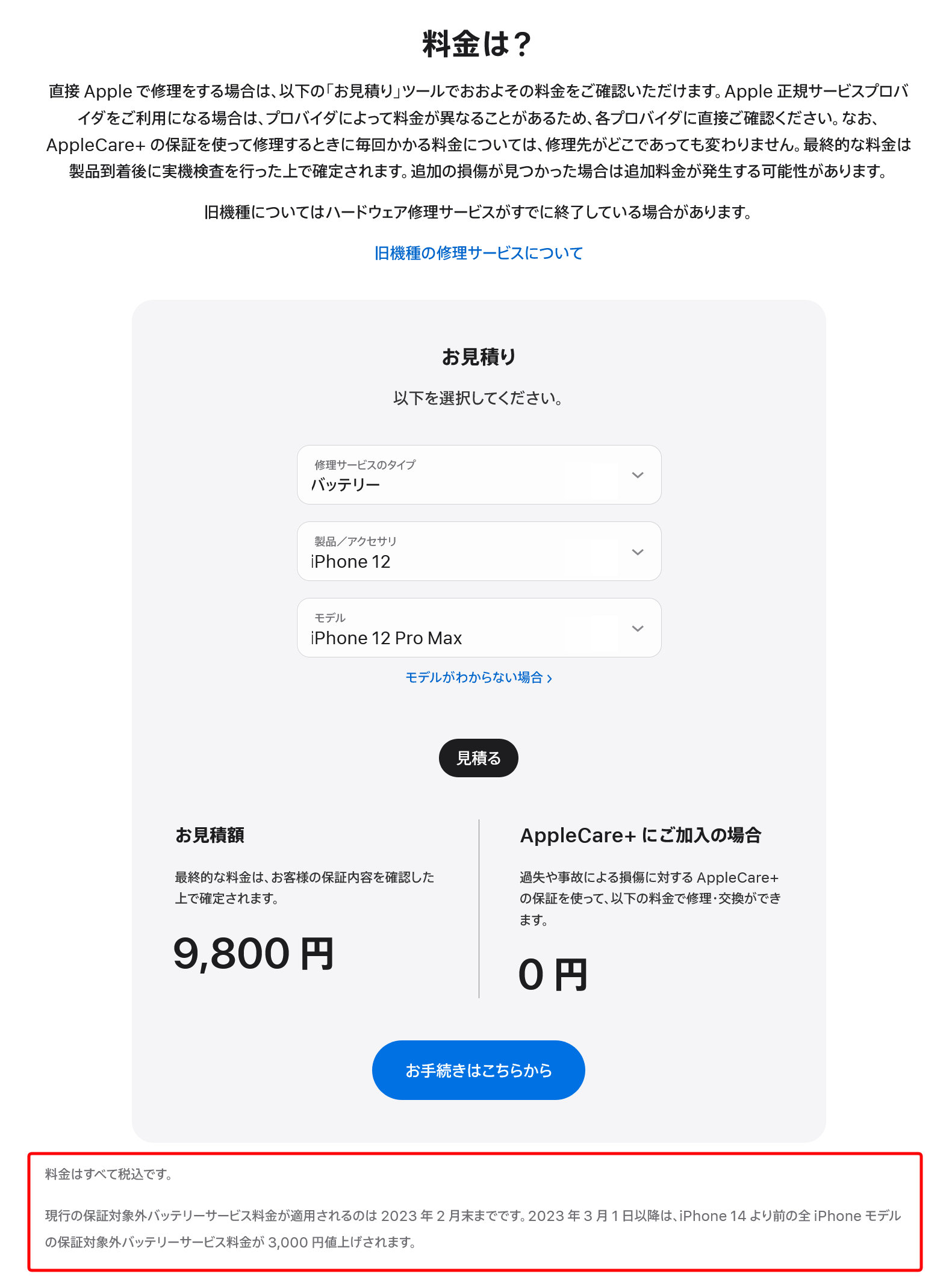Viewport: 952px width, 1283px height.
Task: Click the chevron icon beside iPhone 12
Action: click(x=638, y=553)
